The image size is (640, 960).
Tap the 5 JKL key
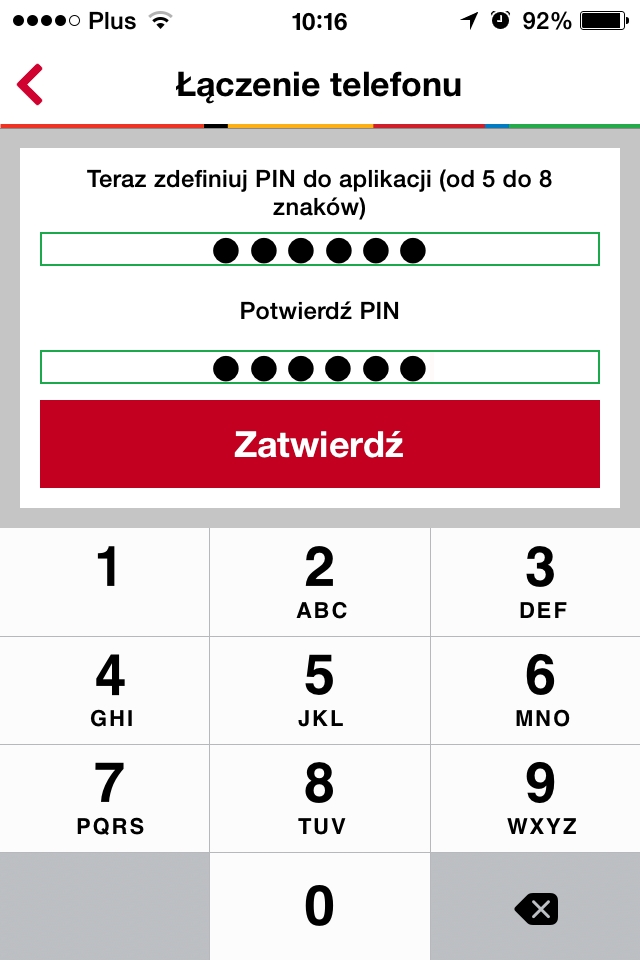tap(320, 690)
